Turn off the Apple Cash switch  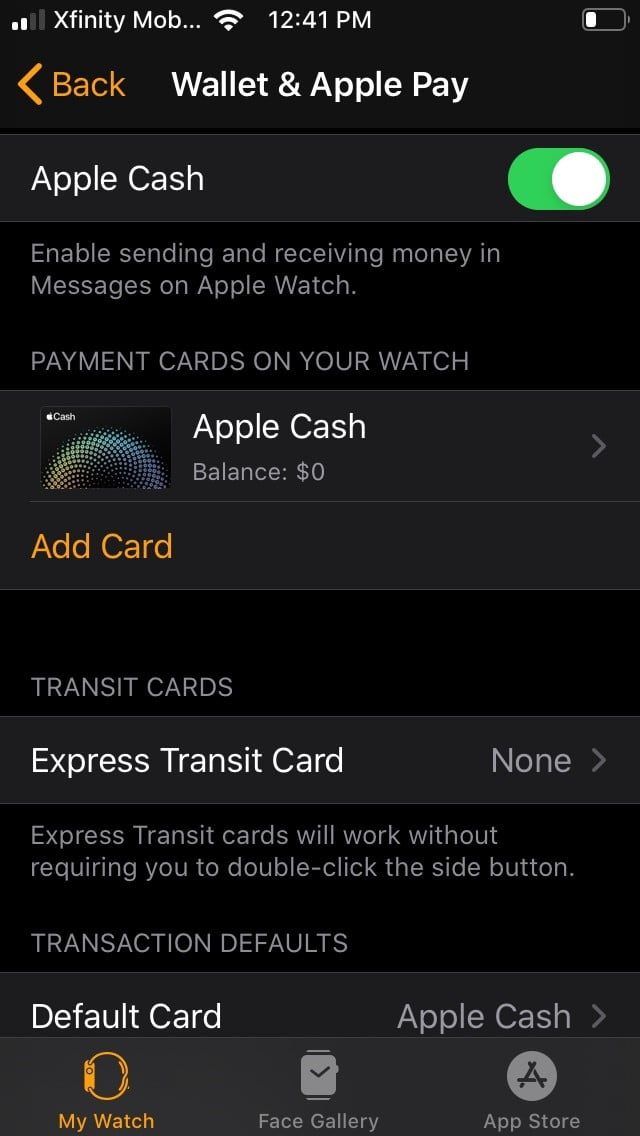tap(558, 180)
